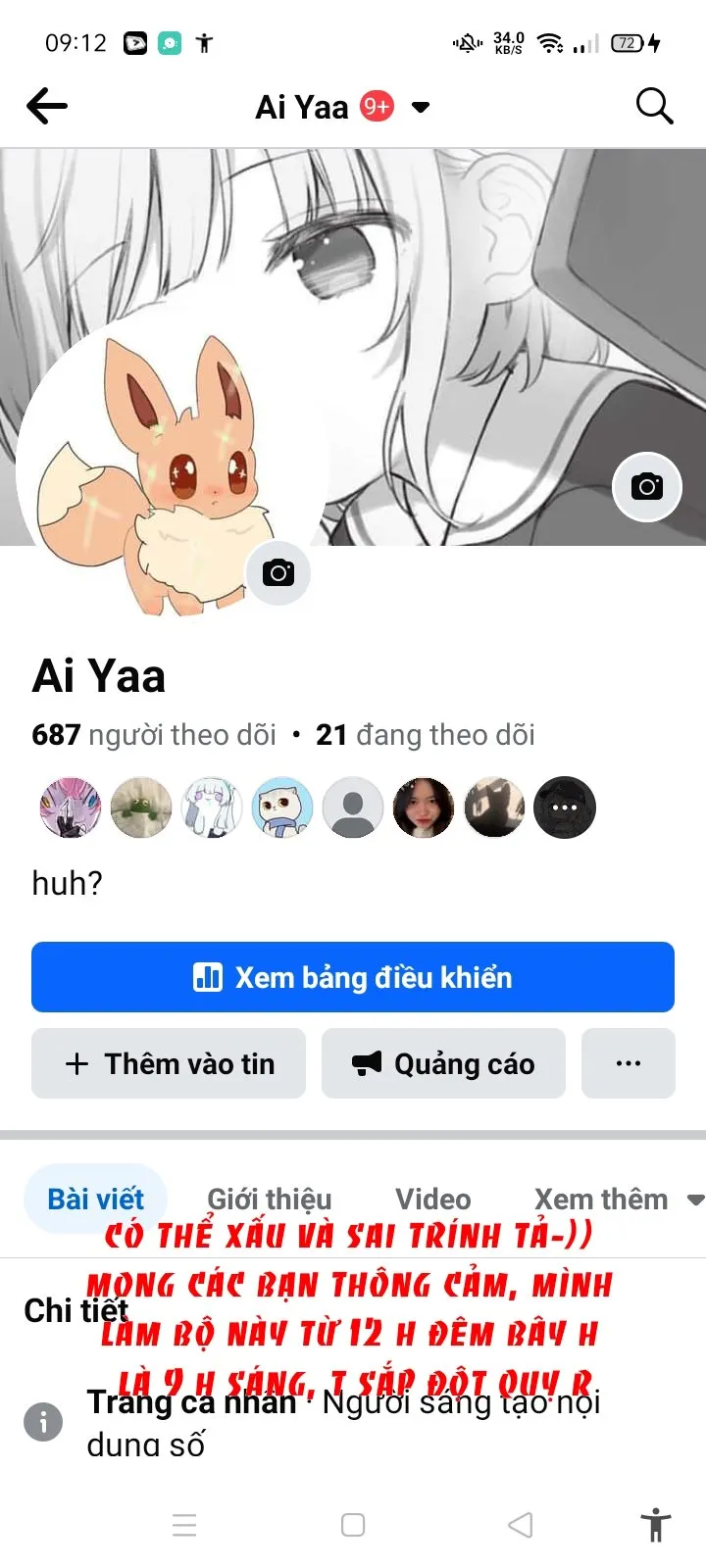Tap the system home button
This screenshot has height=1568, width=706.
click(353, 1525)
